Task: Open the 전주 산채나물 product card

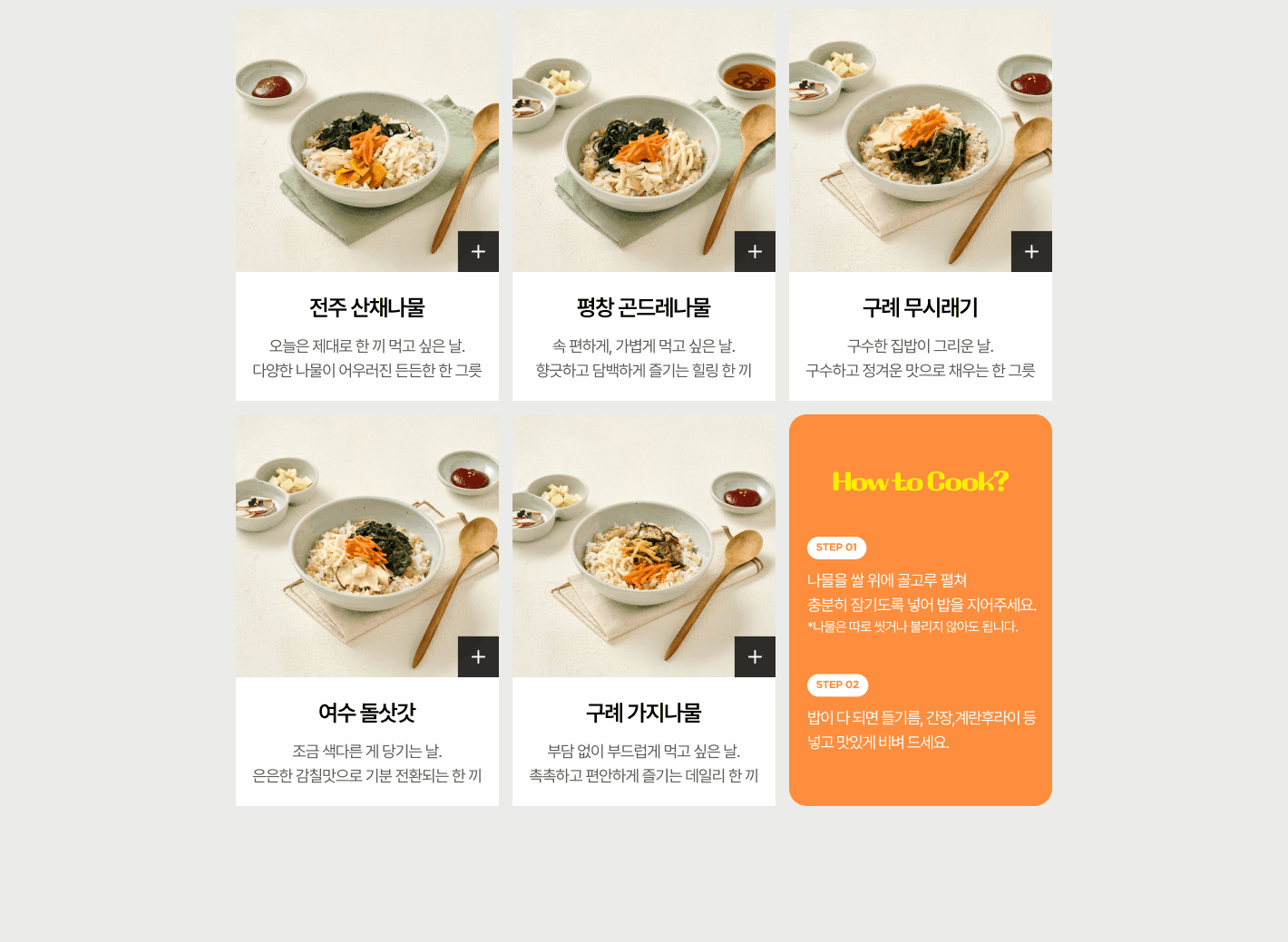Action: point(366,308)
